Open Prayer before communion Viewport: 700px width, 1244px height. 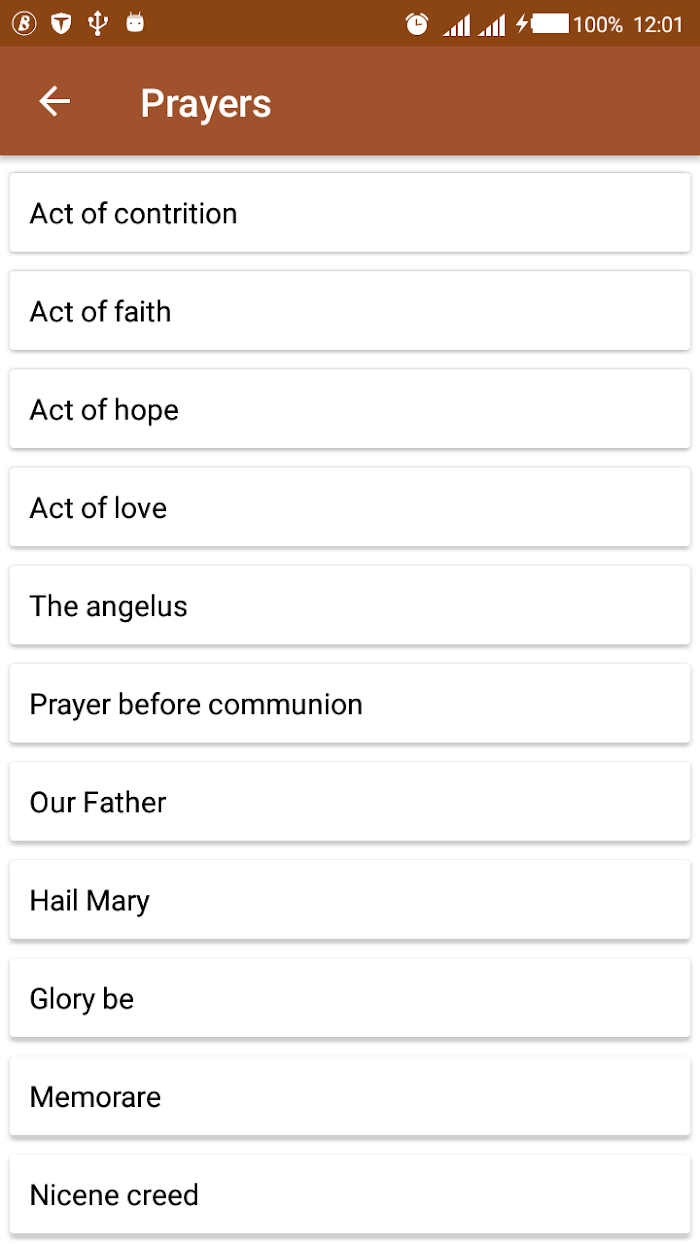tap(350, 703)
